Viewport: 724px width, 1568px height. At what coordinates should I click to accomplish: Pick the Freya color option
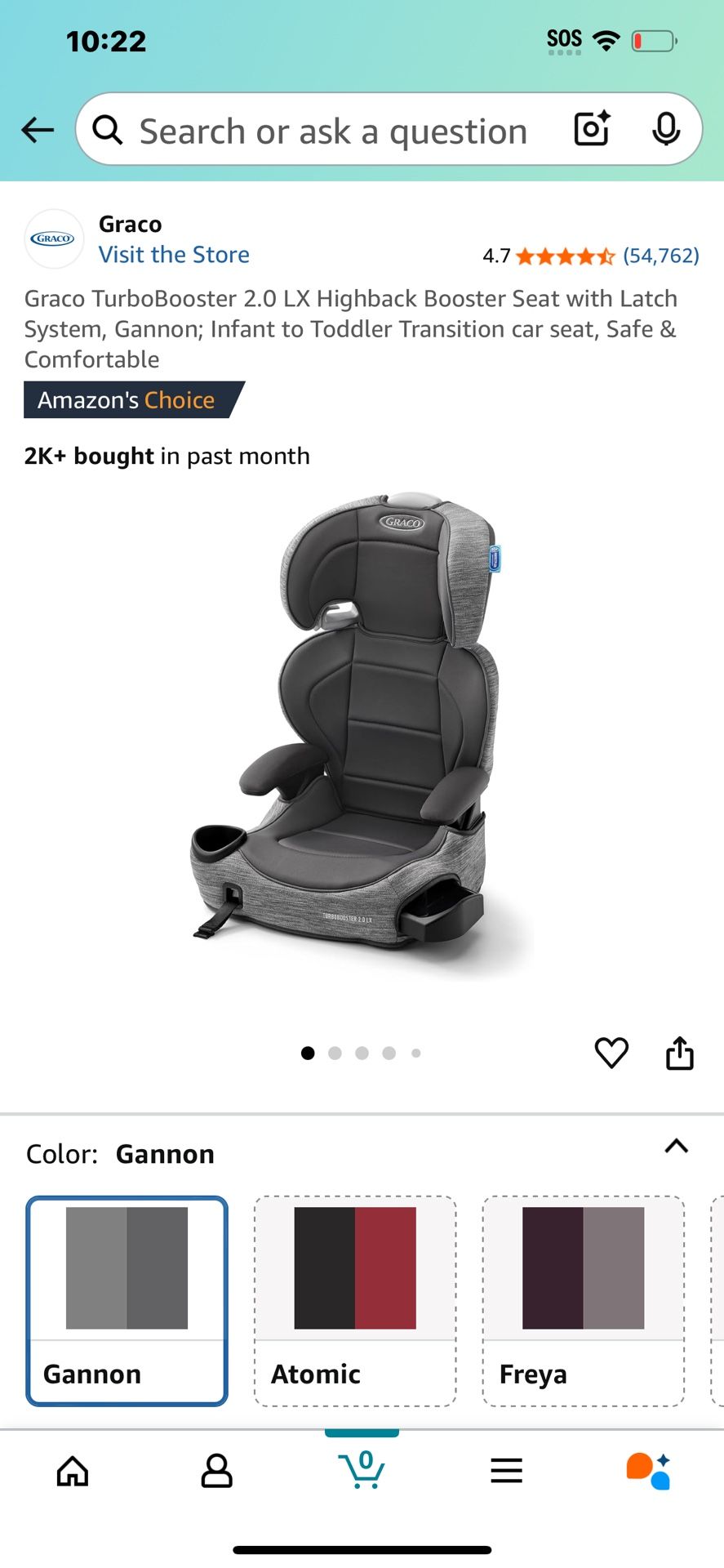[x=583, y=1300]
